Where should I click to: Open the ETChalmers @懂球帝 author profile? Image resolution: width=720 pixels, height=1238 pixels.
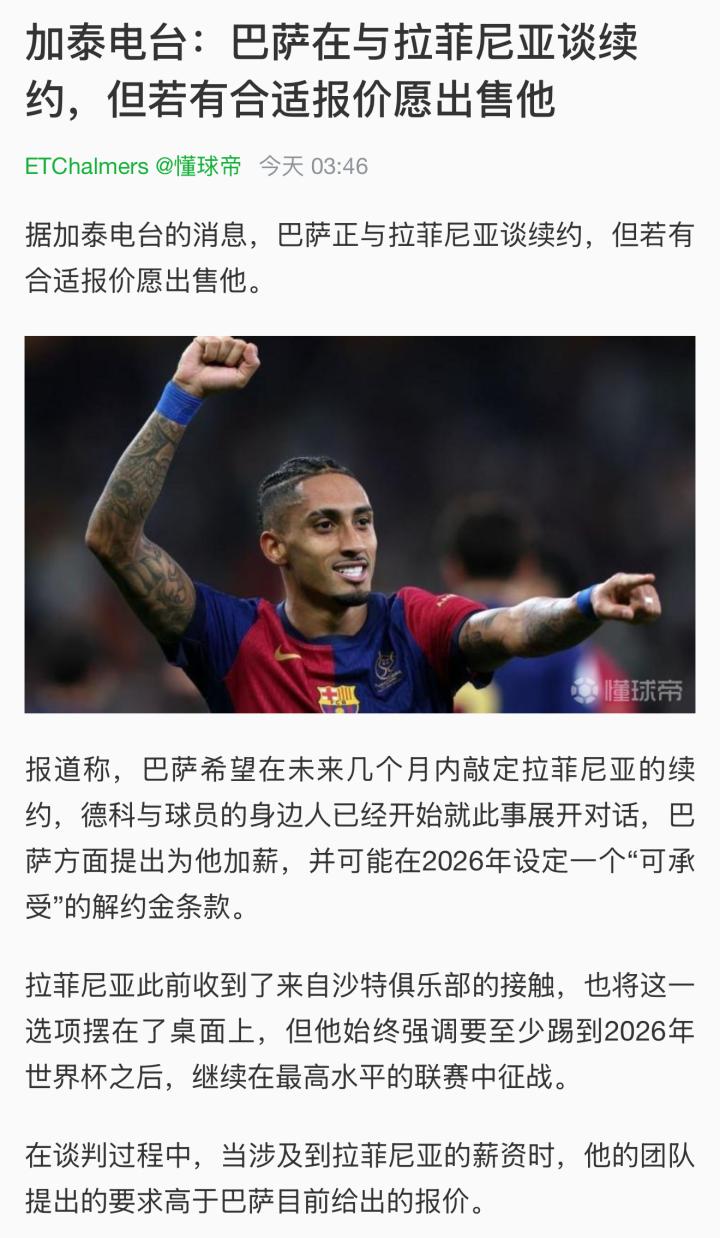133,166
